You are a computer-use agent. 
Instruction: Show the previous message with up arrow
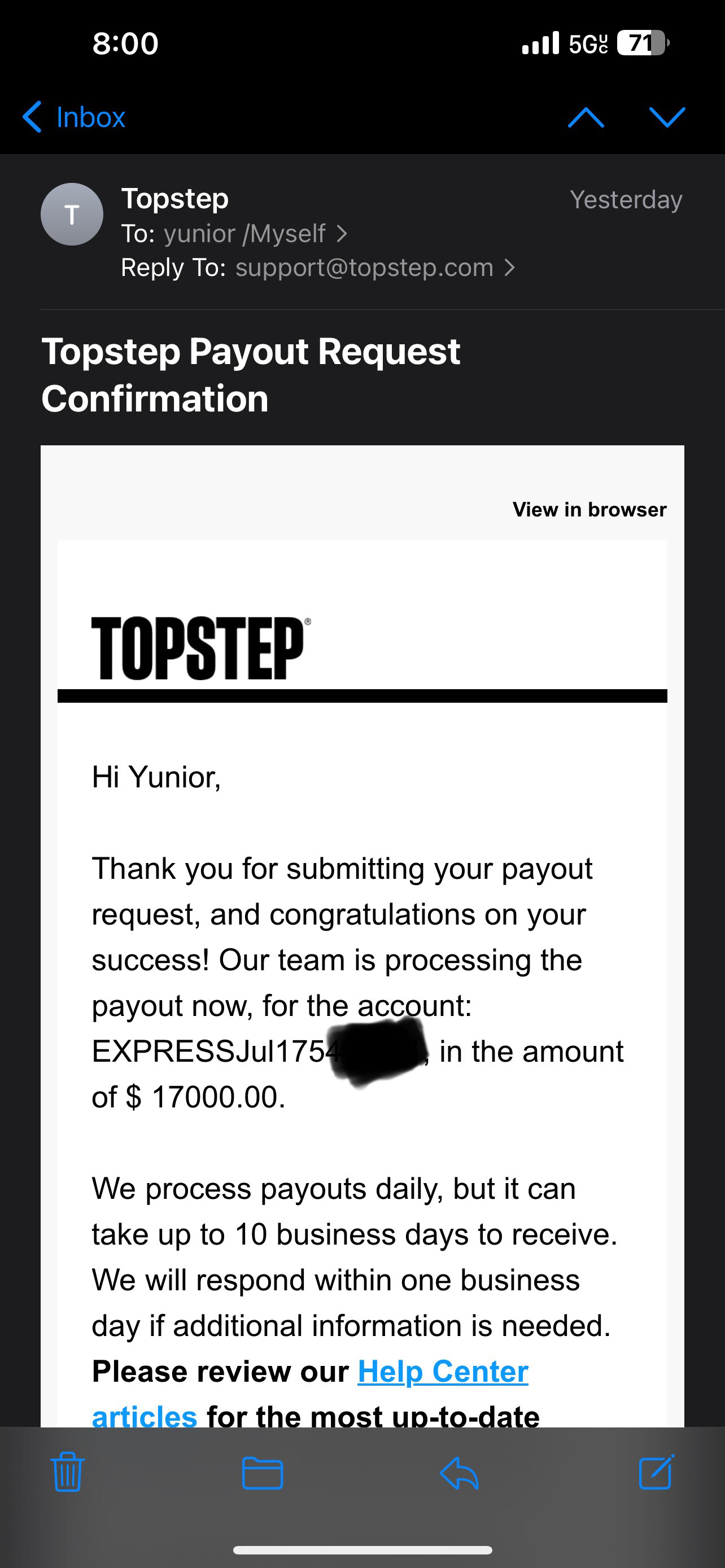point(586,117)
